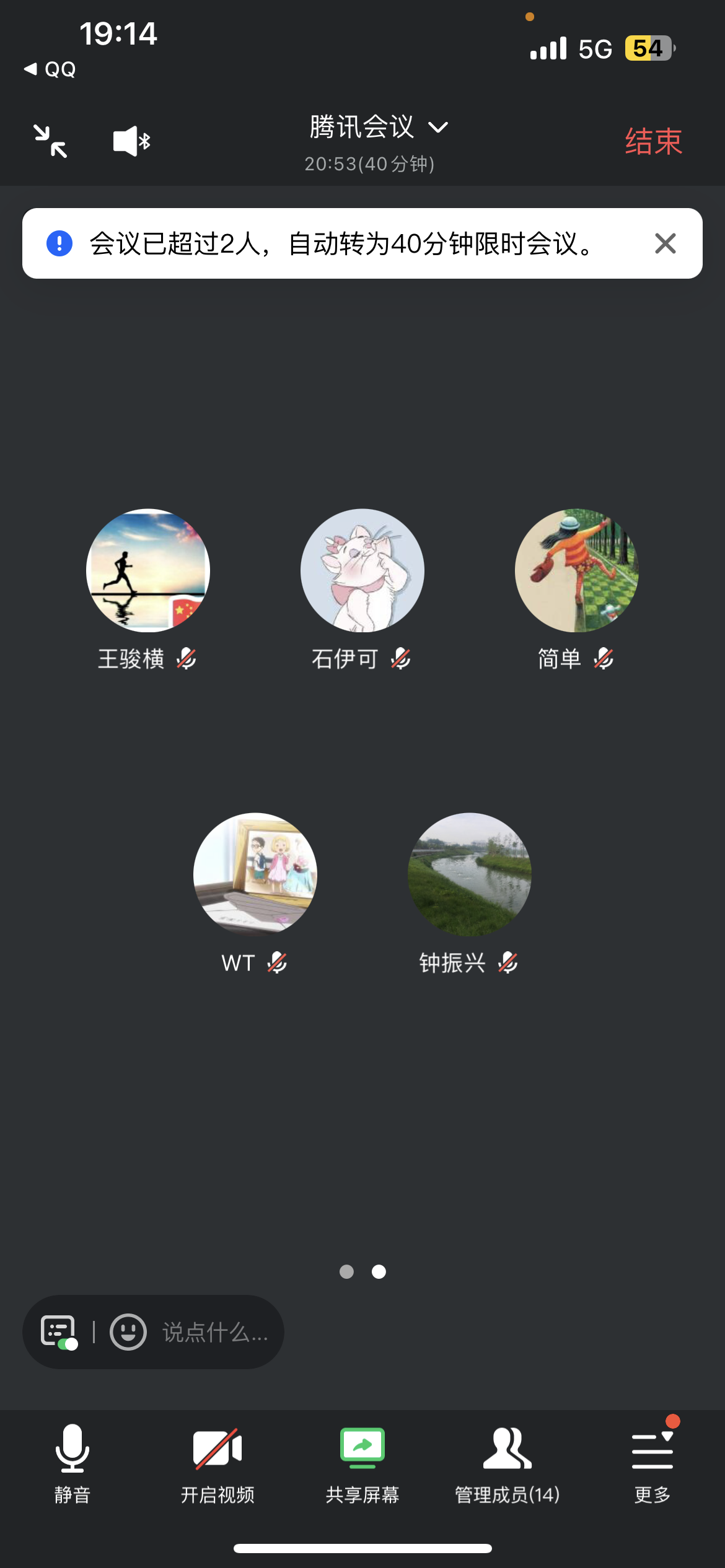Mute microphone with 静音
725x1568 pixels.
click(x=72, y=1464)
